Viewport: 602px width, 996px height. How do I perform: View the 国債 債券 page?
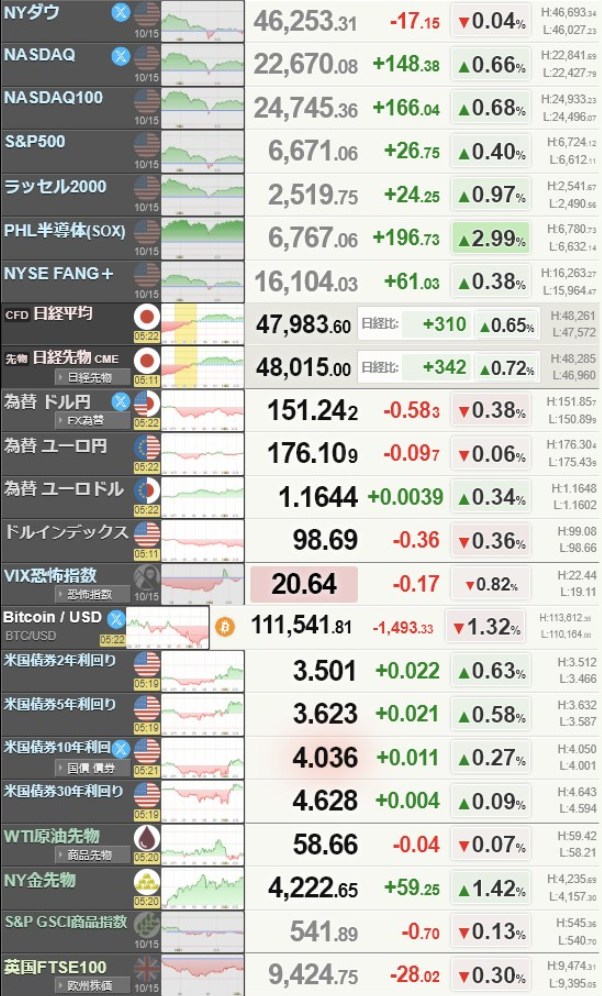coord(94,768)
